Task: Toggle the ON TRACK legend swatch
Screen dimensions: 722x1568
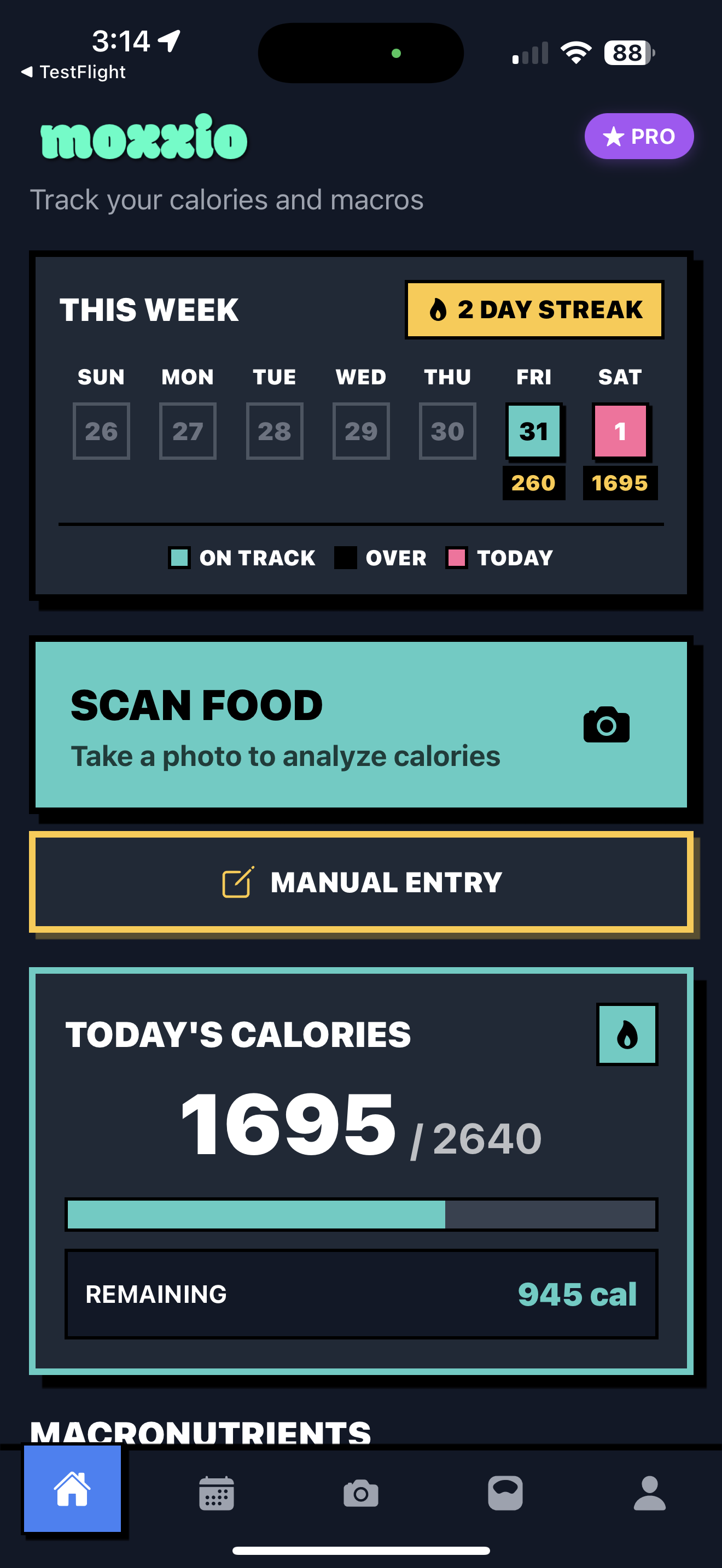Action: 179,558
